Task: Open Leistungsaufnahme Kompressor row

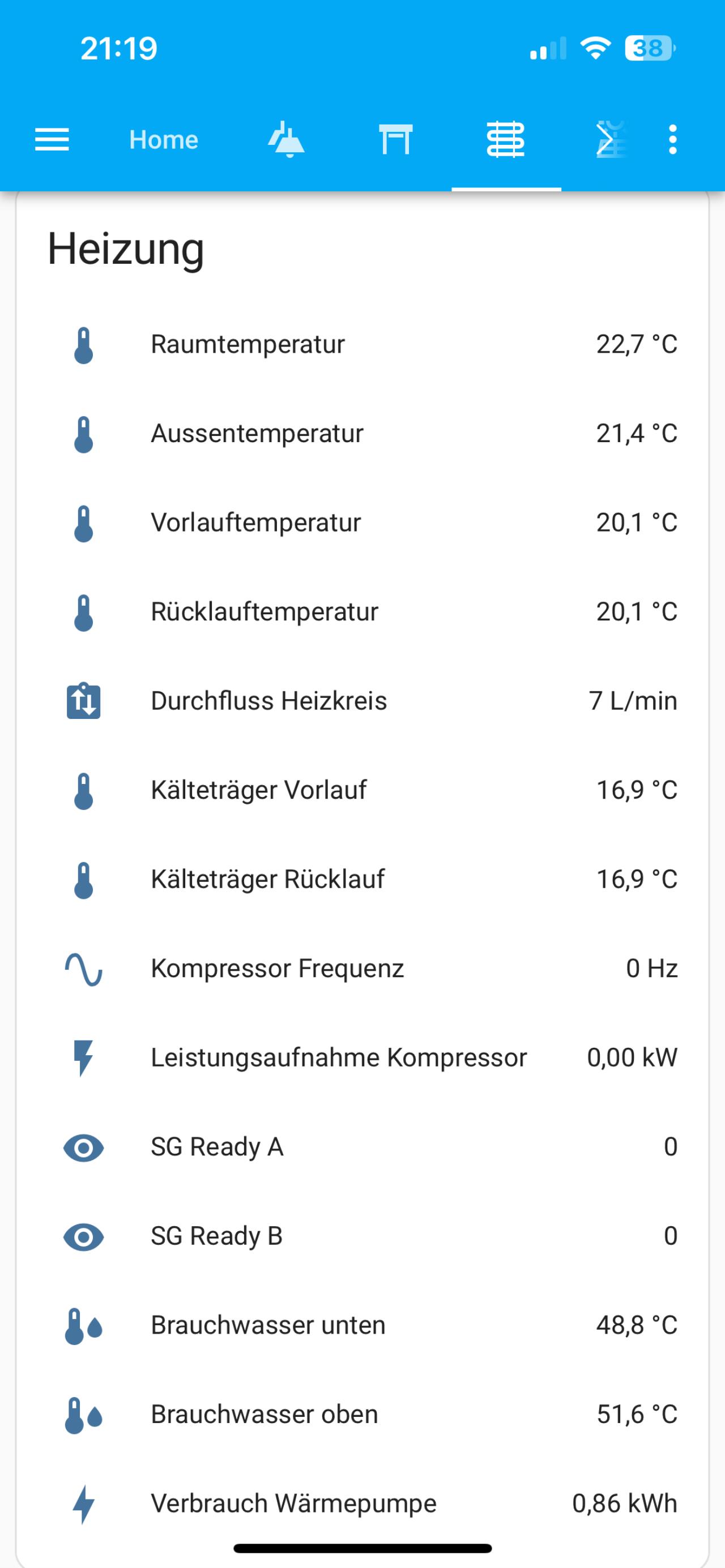Action: pyautogui.click(x=339, y=1058)
